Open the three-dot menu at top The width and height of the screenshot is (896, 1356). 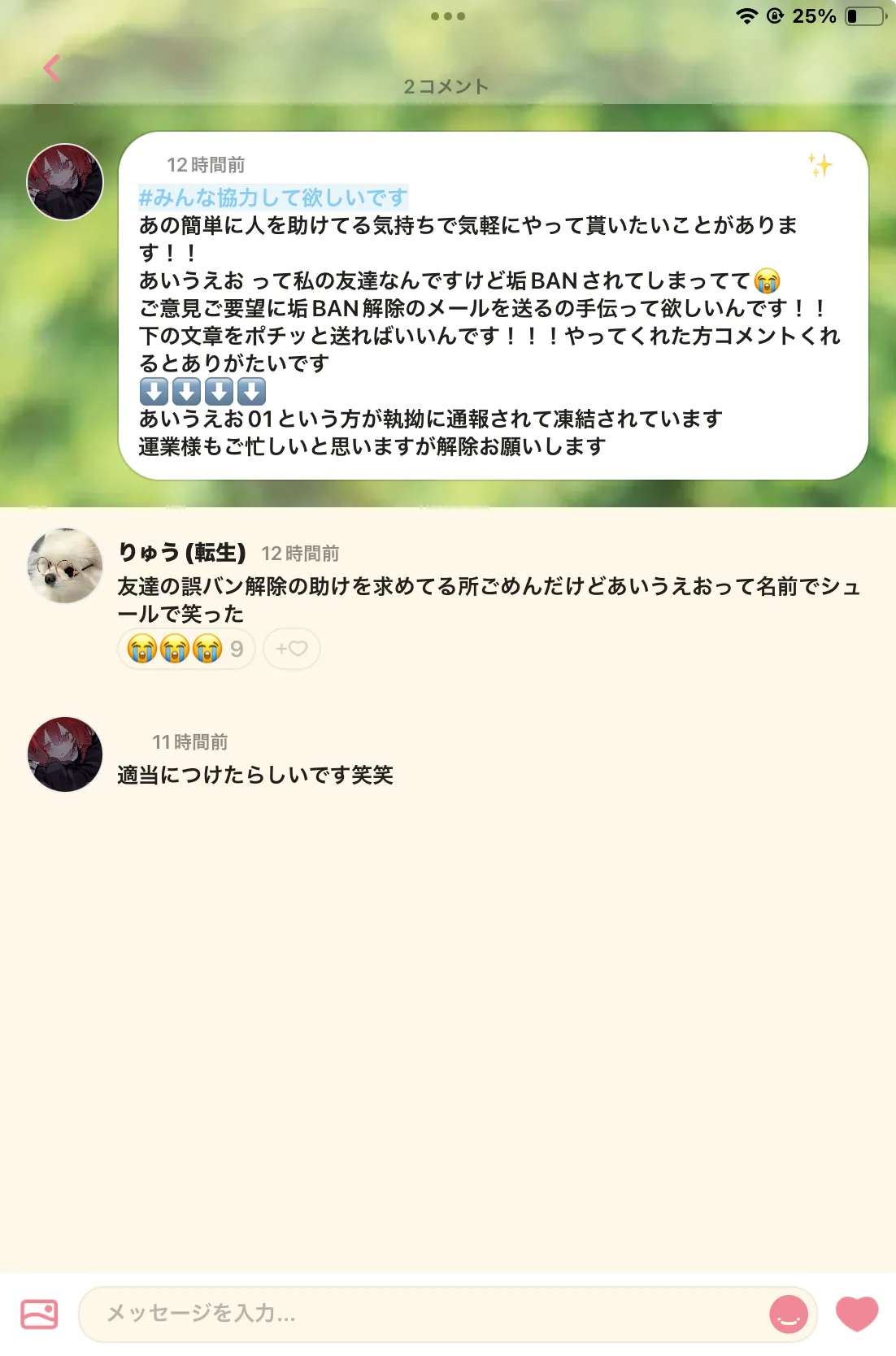pos(448,16)
